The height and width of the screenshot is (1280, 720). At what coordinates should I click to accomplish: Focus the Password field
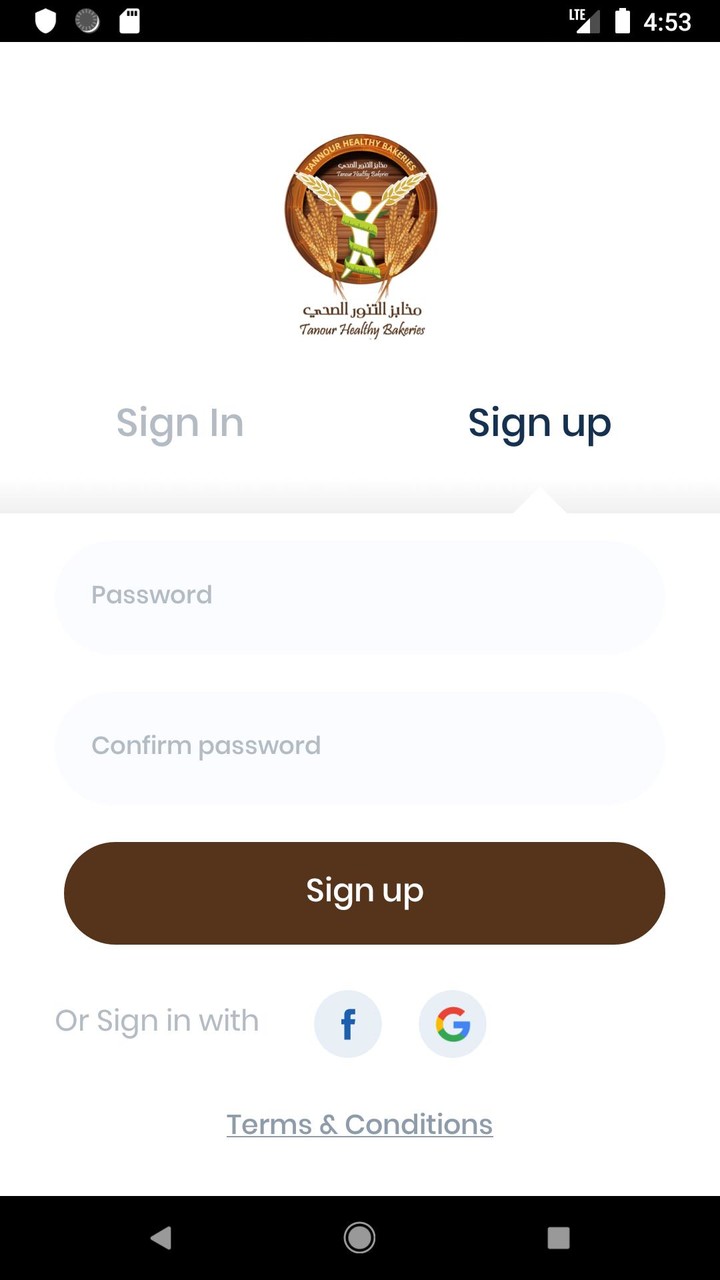[360, 596]
